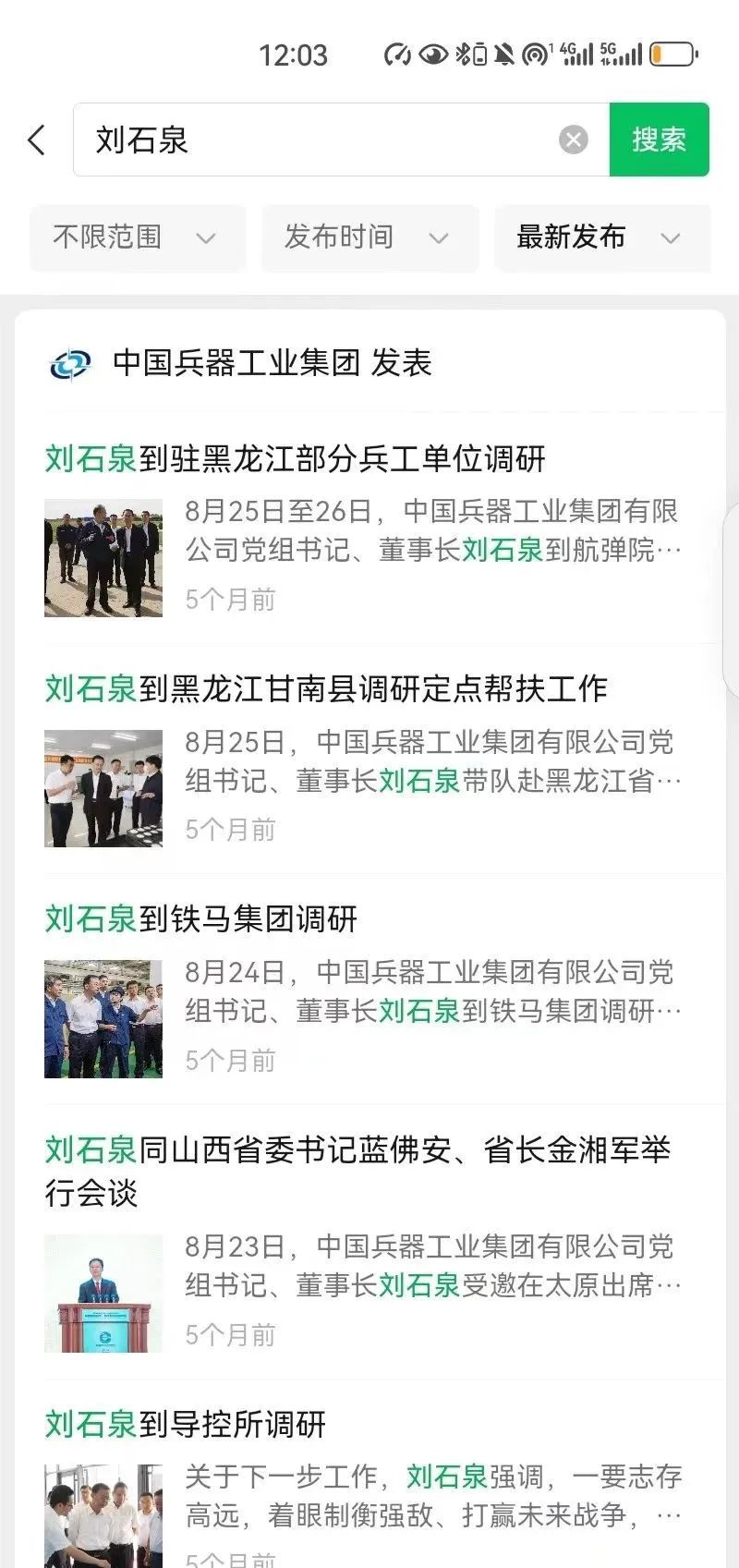This screenshot has width=739, height=1568.
Task: Tap the back arrow to return
Action: [35, 139]
